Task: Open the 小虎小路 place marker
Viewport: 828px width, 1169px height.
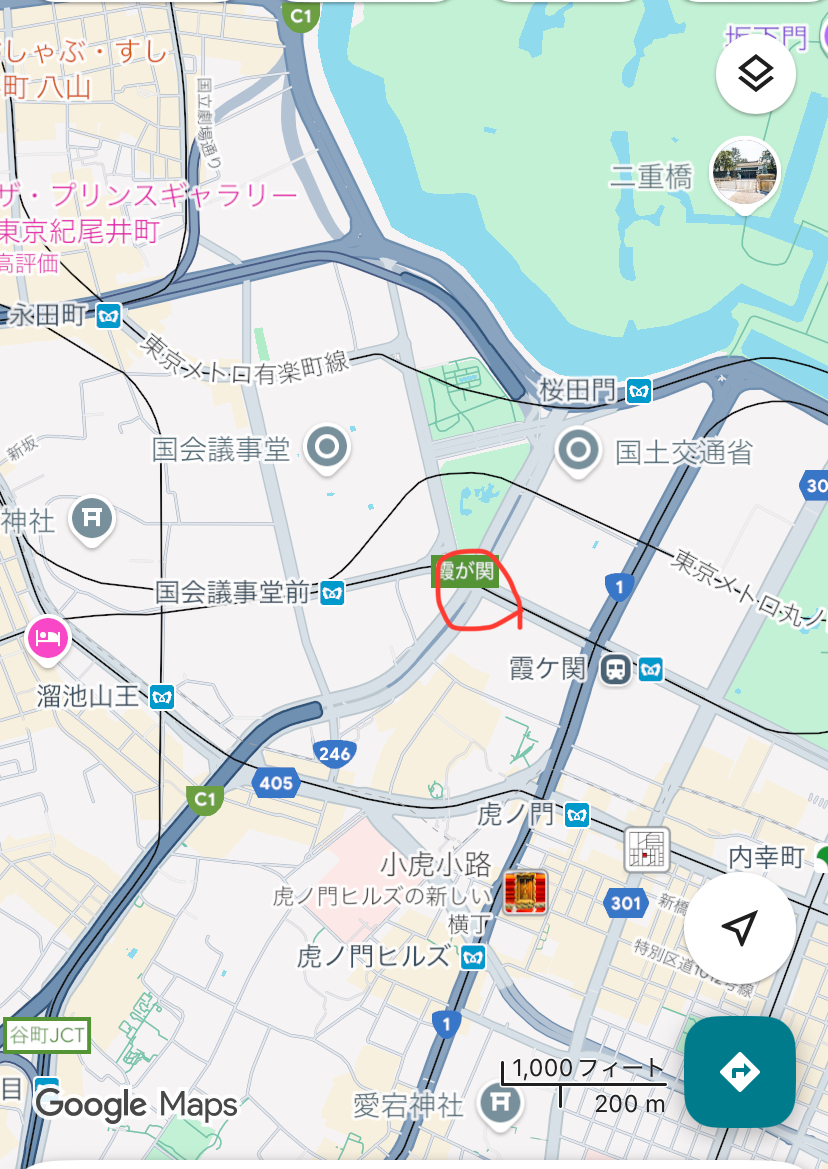Action: [x=524, y=890]
